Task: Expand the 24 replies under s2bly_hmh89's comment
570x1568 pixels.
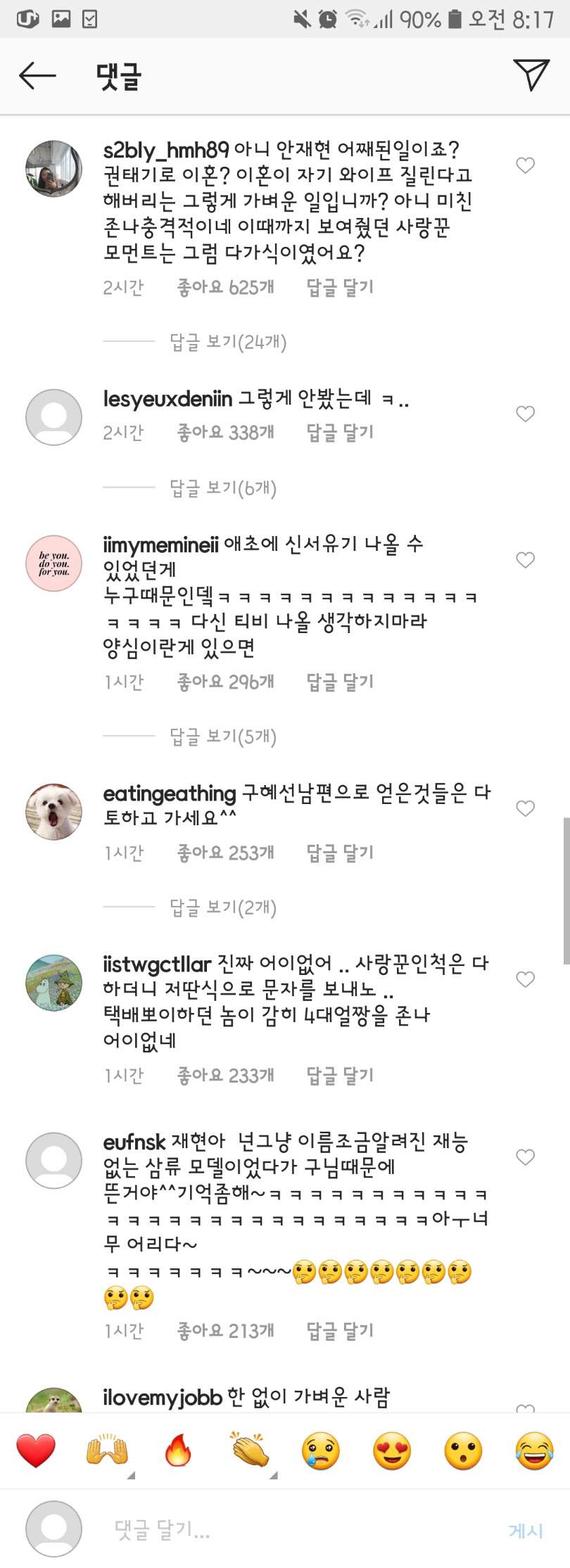Action: tap(227, 342)
